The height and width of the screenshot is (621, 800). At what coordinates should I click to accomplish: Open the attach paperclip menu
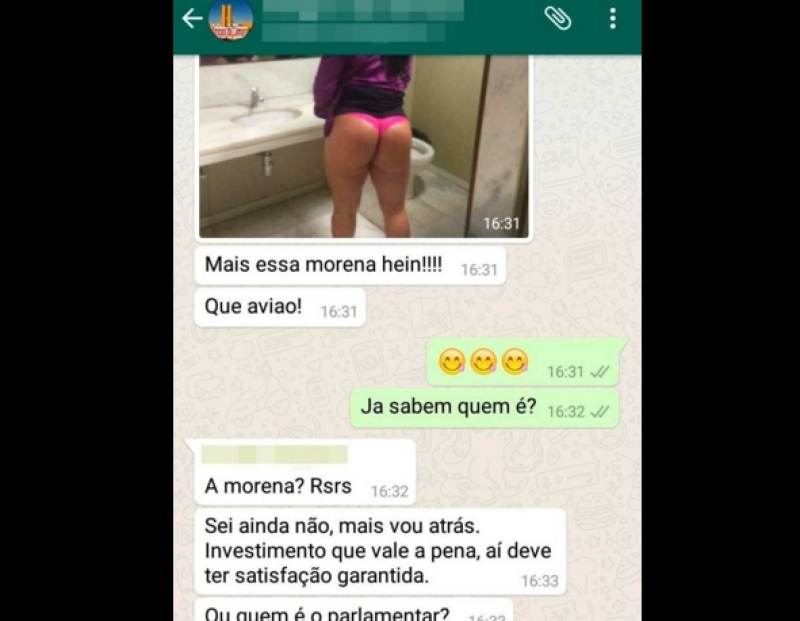[x=557, y=18]
